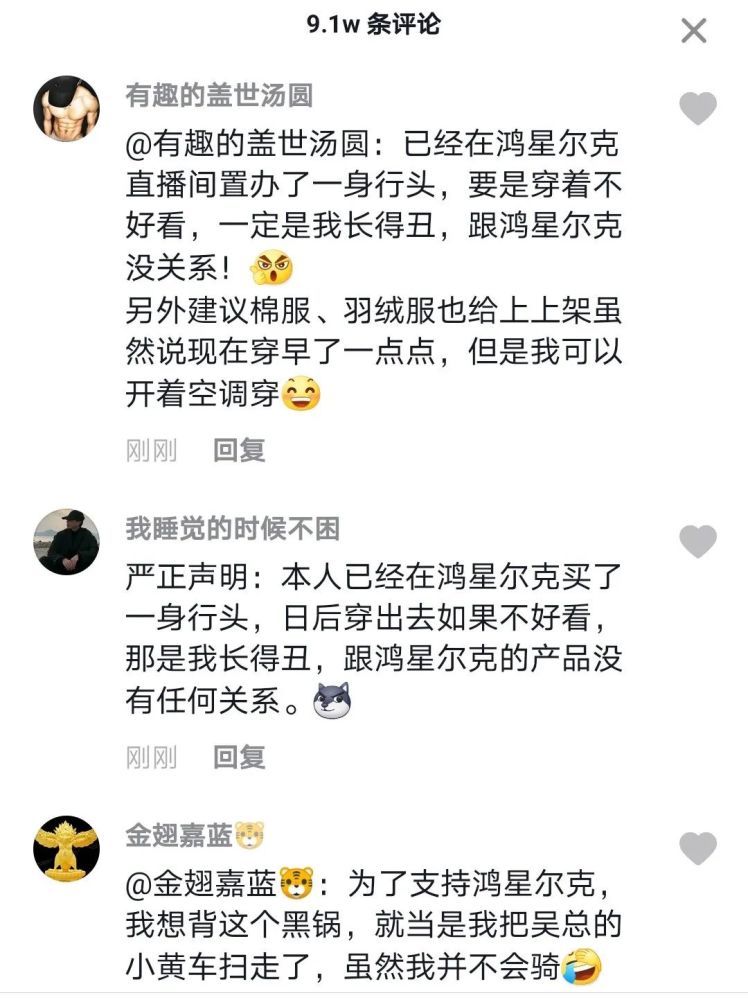
Task: Like the comment by 我睡觉的时候不困
Action: pyautogui.click(x=697, y=540)
